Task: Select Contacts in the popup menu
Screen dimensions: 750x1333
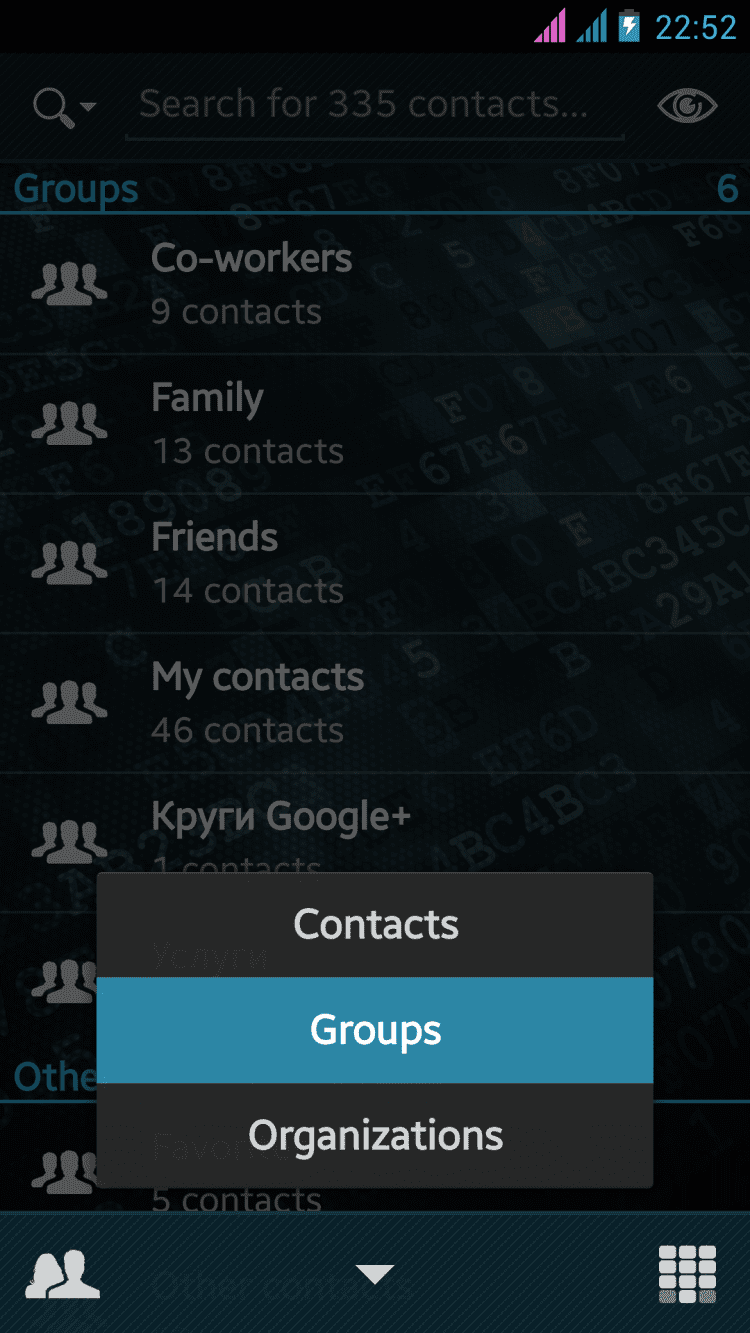Action: [x=375, y=925]
